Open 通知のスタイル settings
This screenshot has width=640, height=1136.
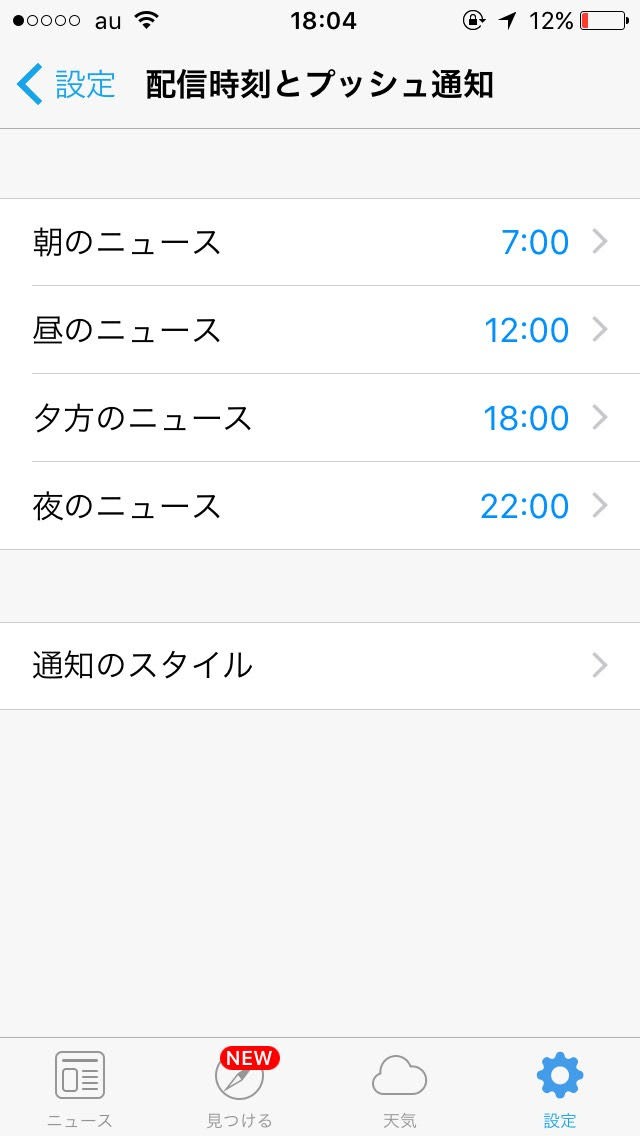320,665
